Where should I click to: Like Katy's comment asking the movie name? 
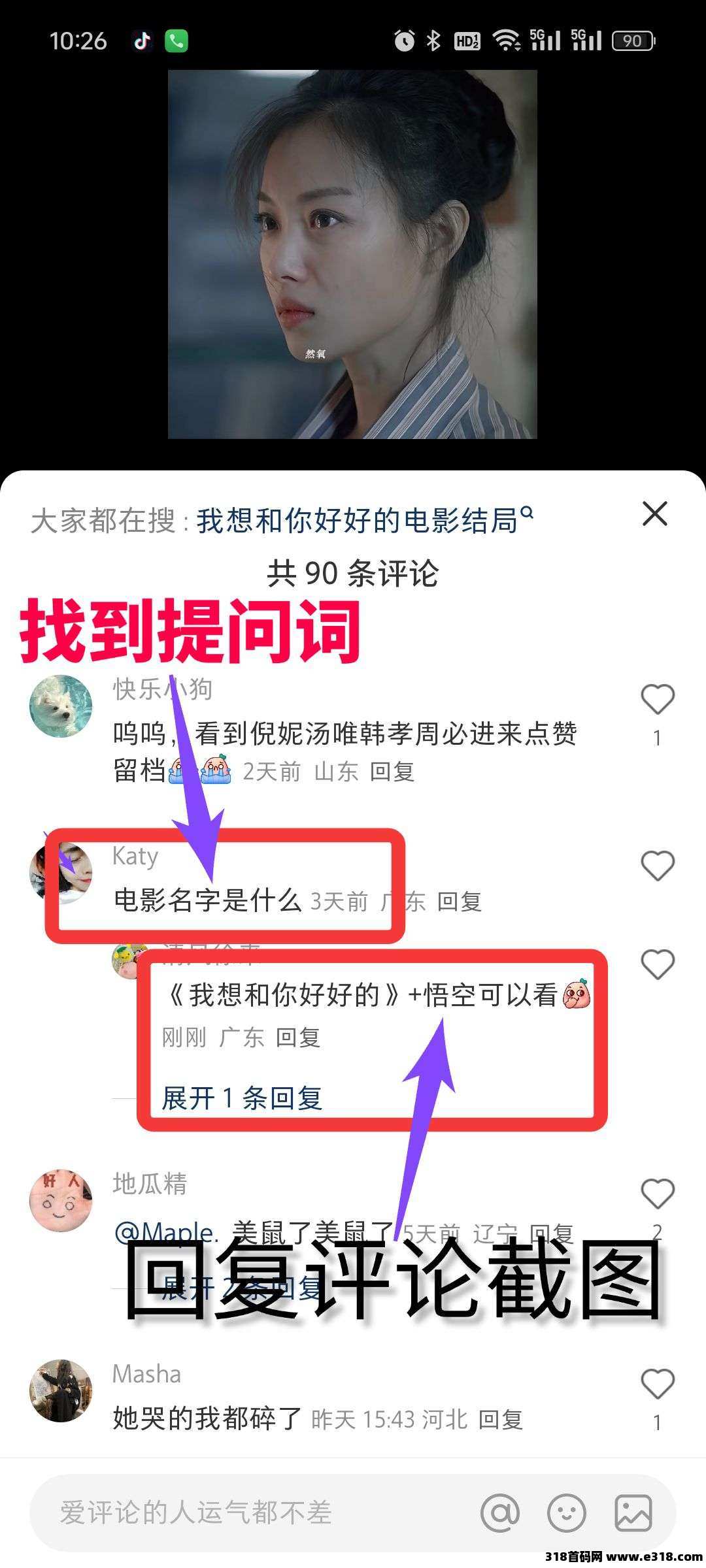click(657, 866)
